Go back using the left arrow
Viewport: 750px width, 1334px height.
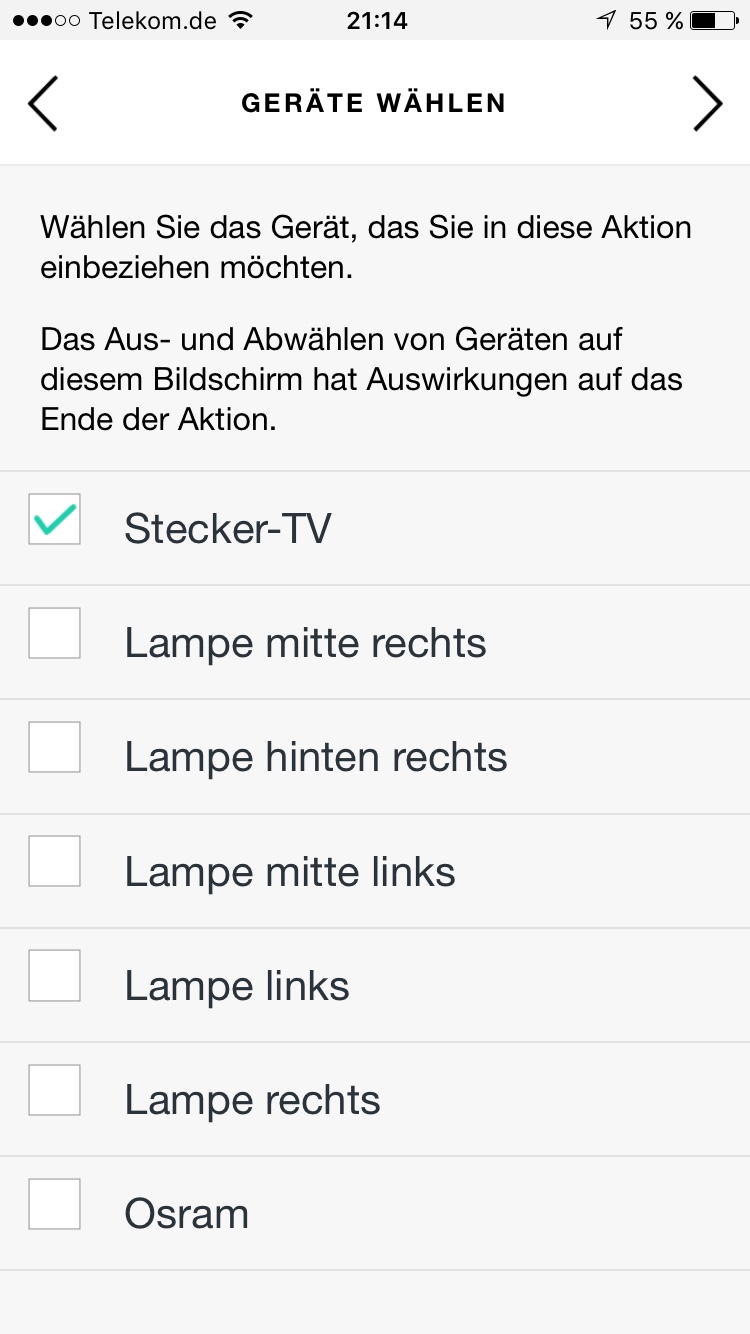(x=42, y=103)
